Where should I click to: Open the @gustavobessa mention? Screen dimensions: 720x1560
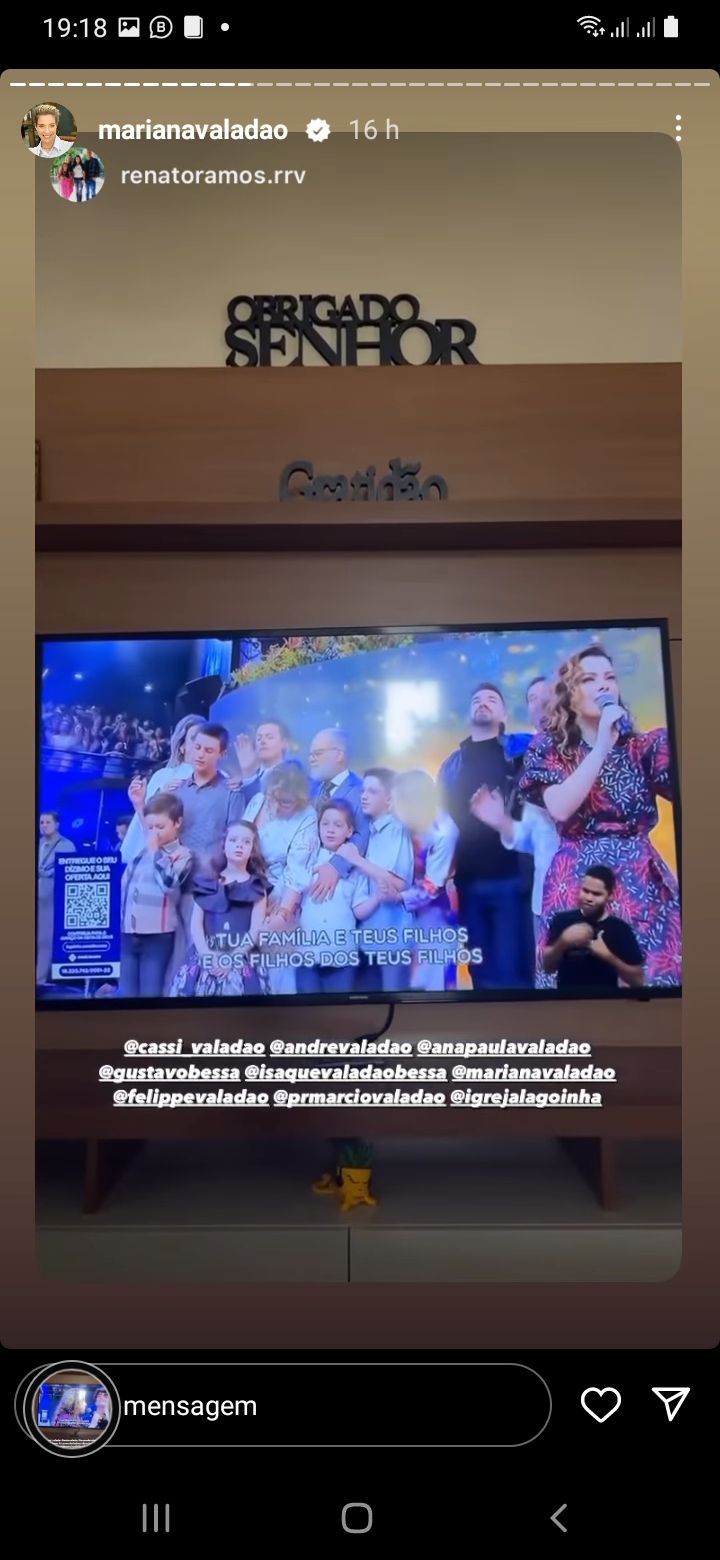pyautogui.click(x=169, y=1072)
